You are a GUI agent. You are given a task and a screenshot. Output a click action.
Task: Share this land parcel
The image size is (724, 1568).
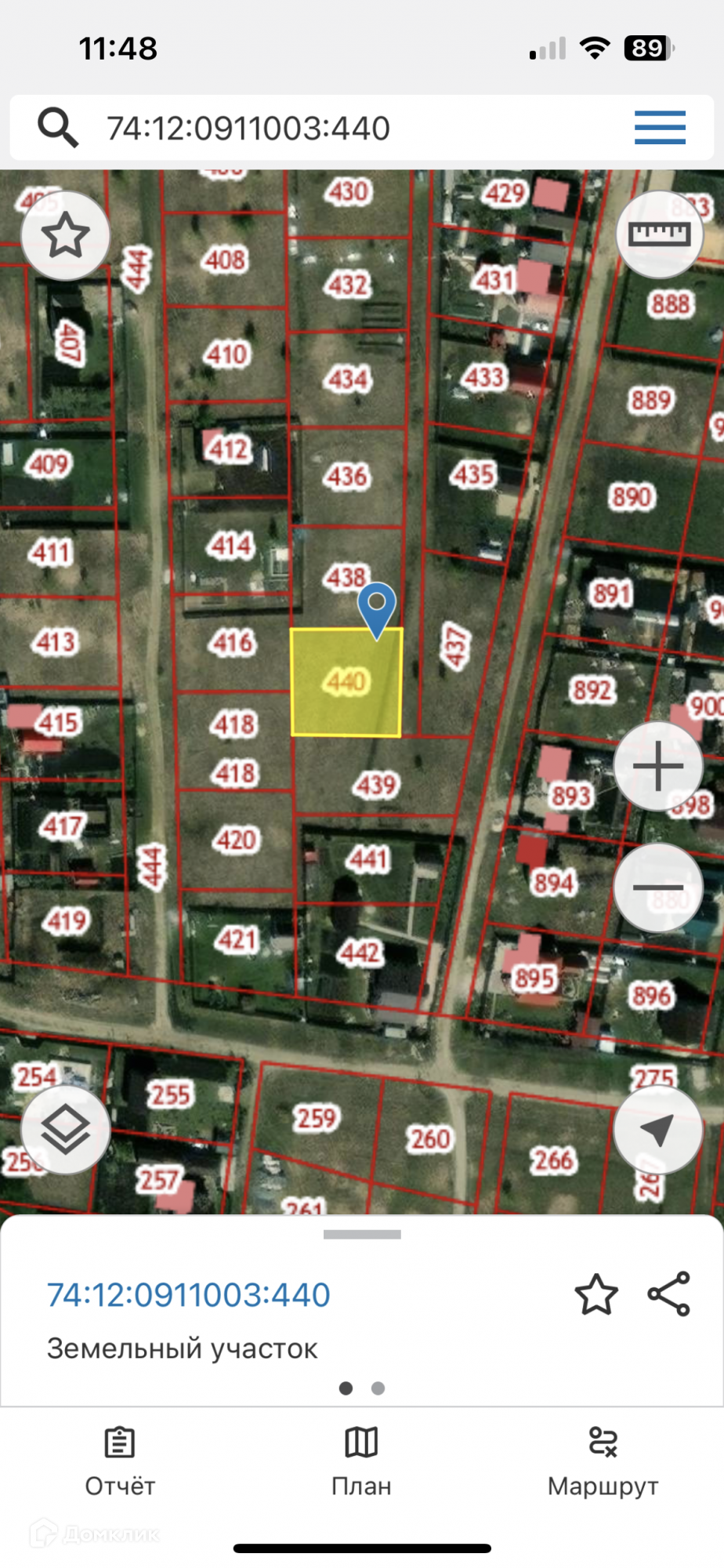coord(669,1294)
